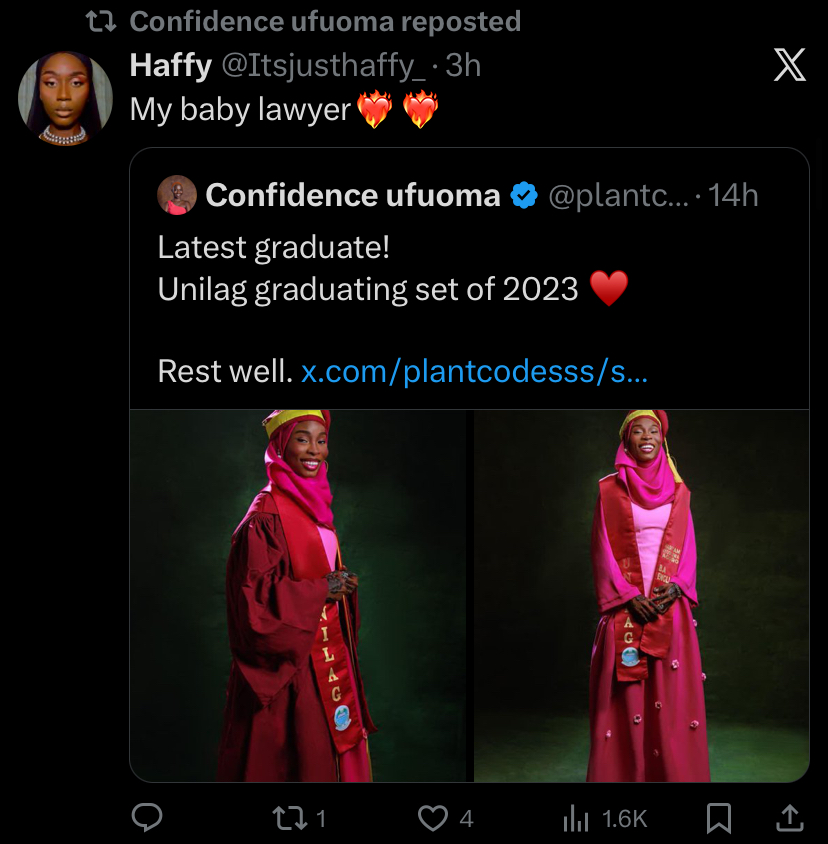
Task: Select the X logo at top right
Action: click(790, 65)
